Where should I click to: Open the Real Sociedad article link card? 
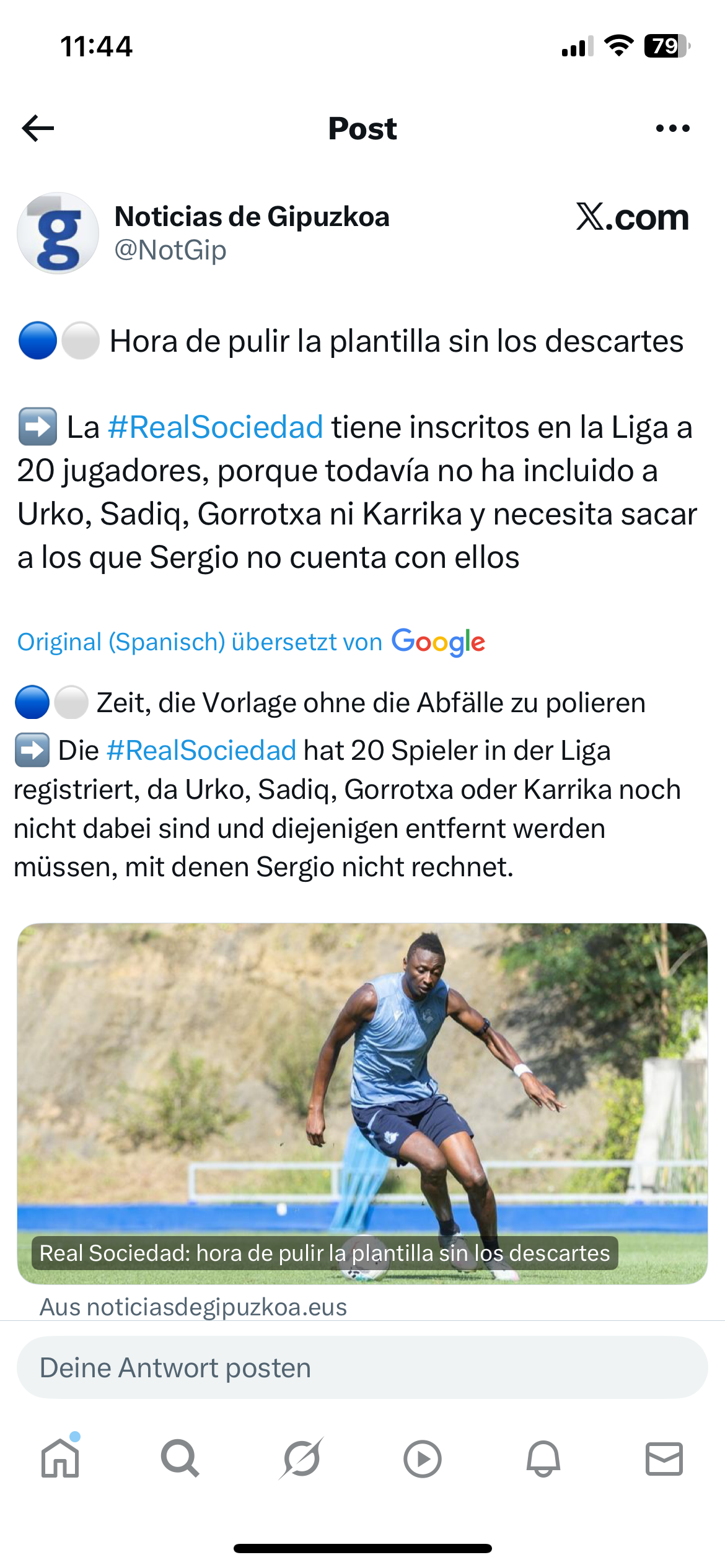pos(362,1104)
